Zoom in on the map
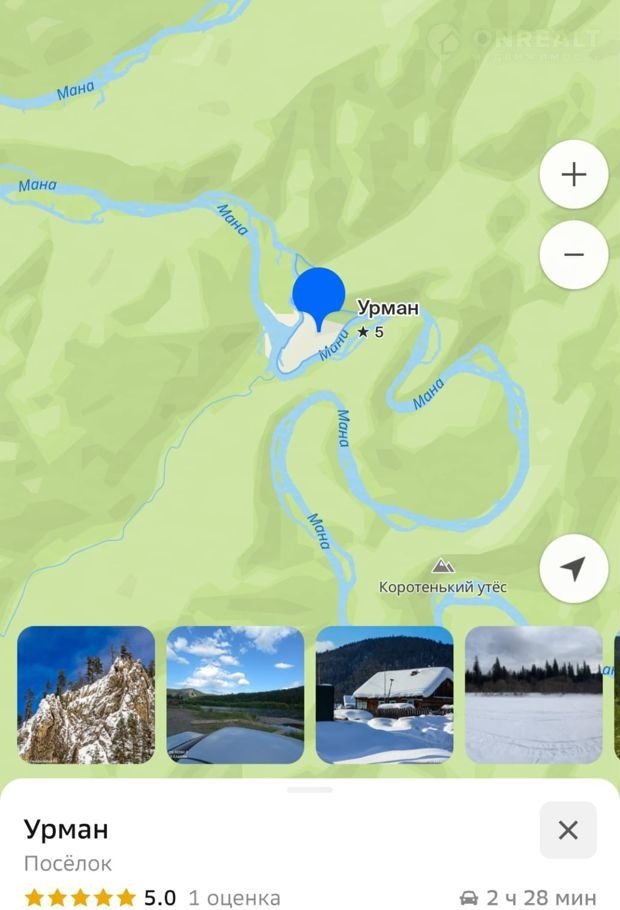The width and height of the screenshot is (620, 910). (573, 175)
